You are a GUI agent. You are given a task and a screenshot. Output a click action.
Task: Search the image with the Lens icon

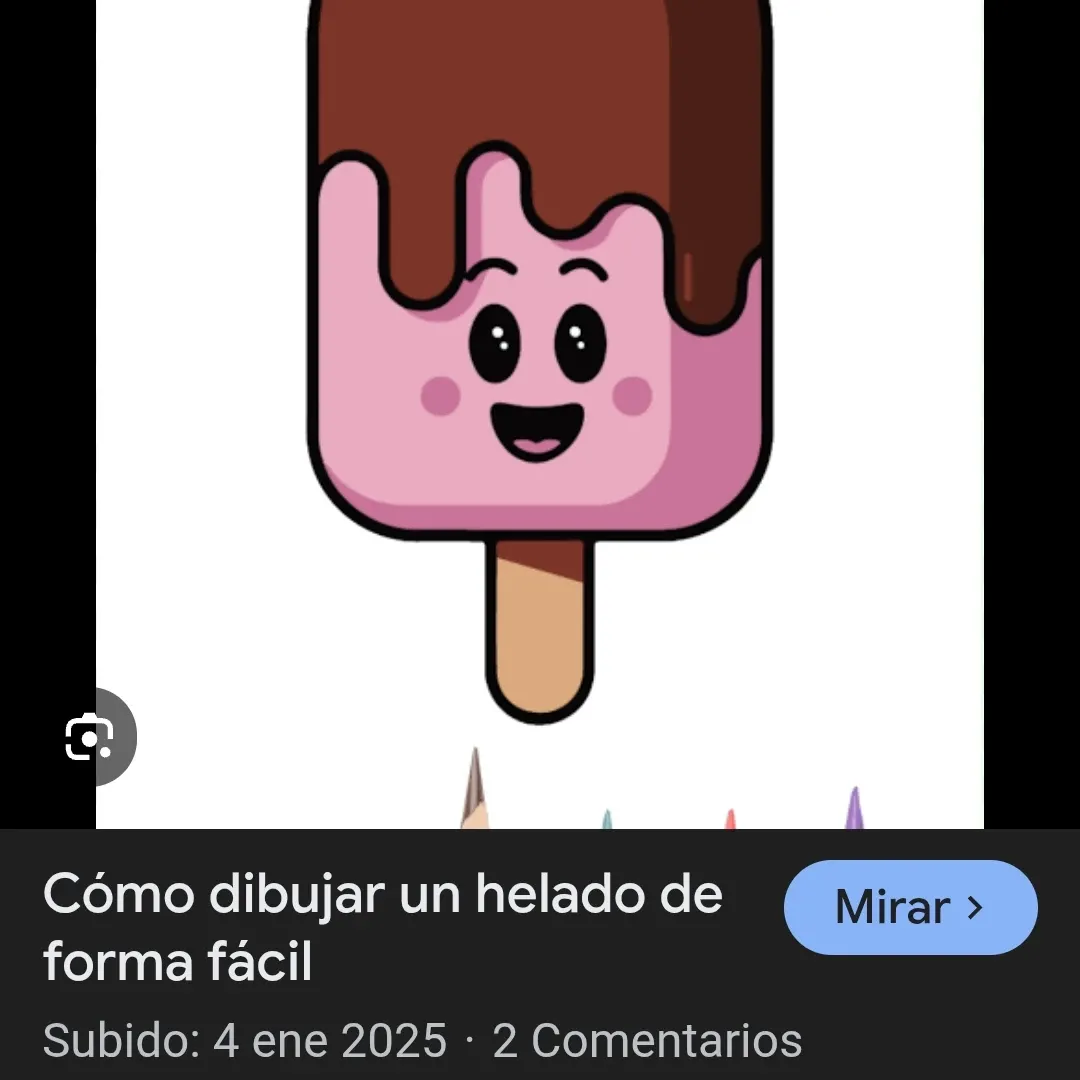[x=90, y=738]
